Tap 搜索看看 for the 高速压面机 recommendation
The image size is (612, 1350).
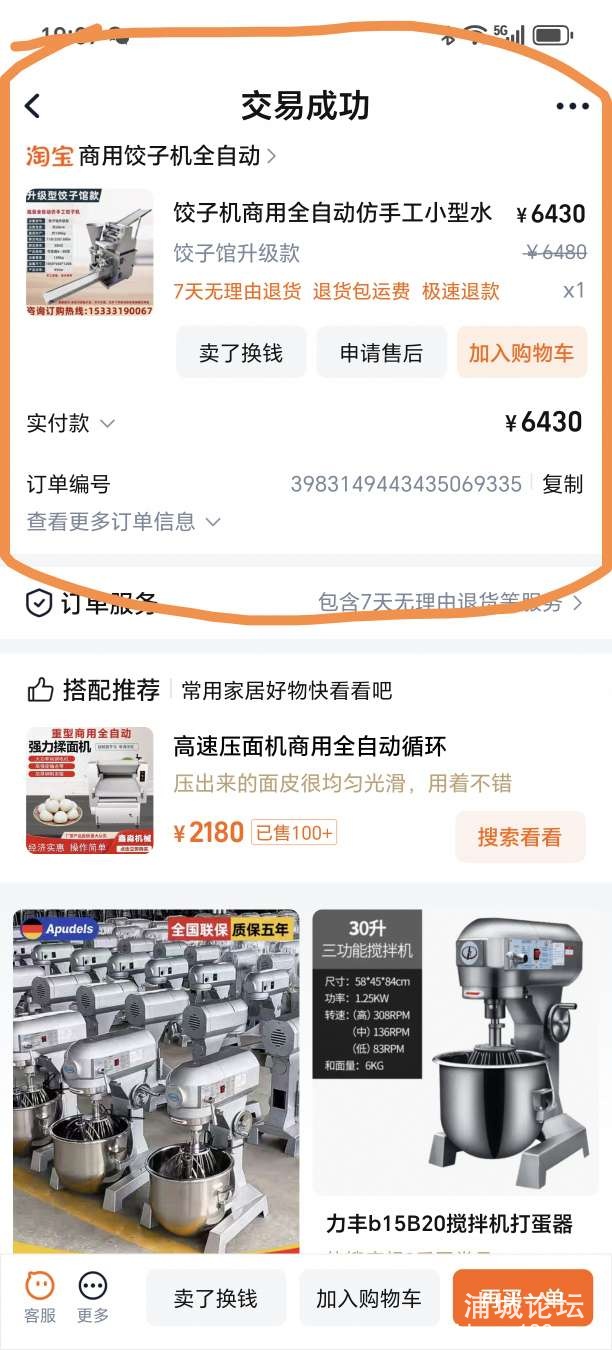click(x=519, y=837)
